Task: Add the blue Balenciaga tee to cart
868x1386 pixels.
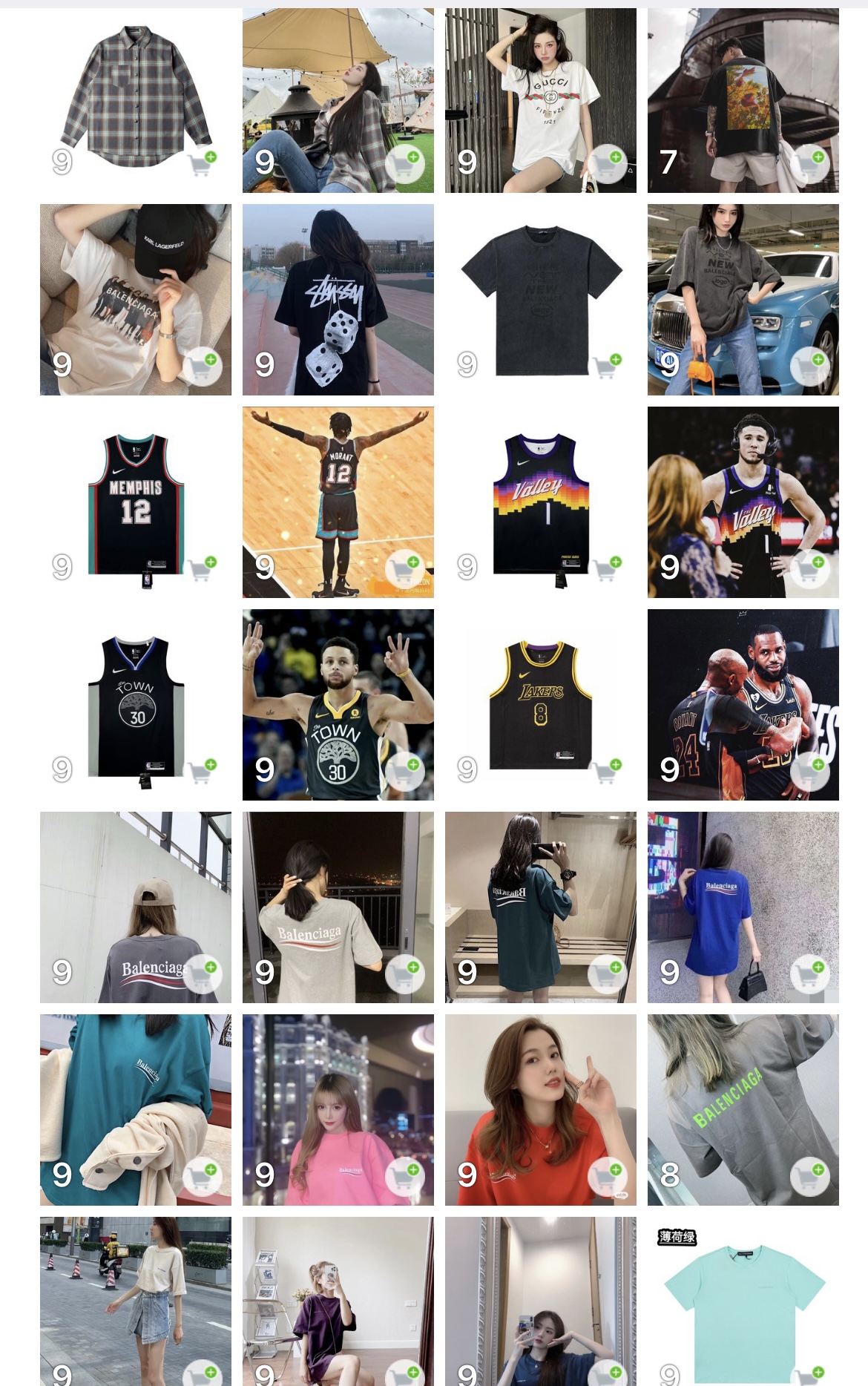Action: pyautogui.click(x=810, y=973)
